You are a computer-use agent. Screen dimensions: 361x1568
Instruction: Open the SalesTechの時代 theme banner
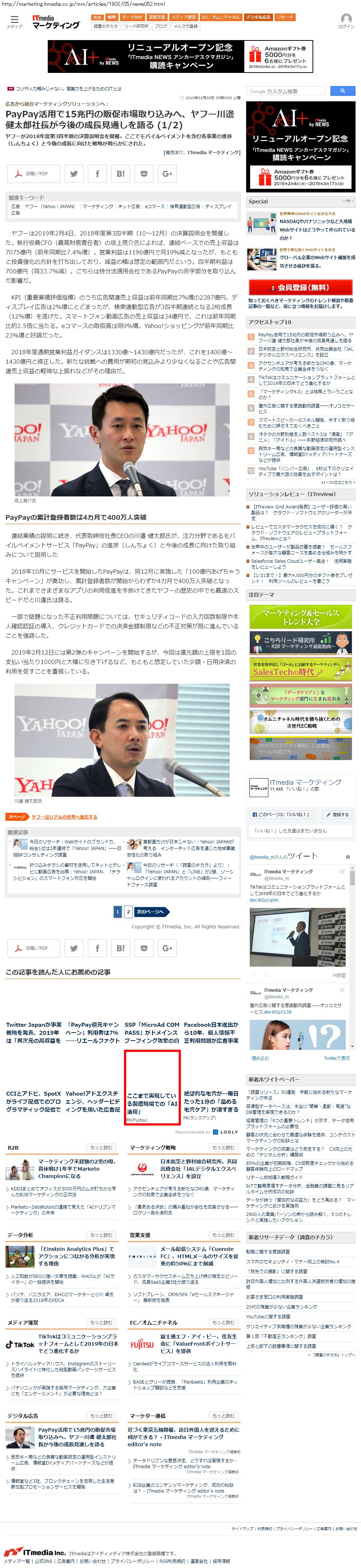coord(301,670)
